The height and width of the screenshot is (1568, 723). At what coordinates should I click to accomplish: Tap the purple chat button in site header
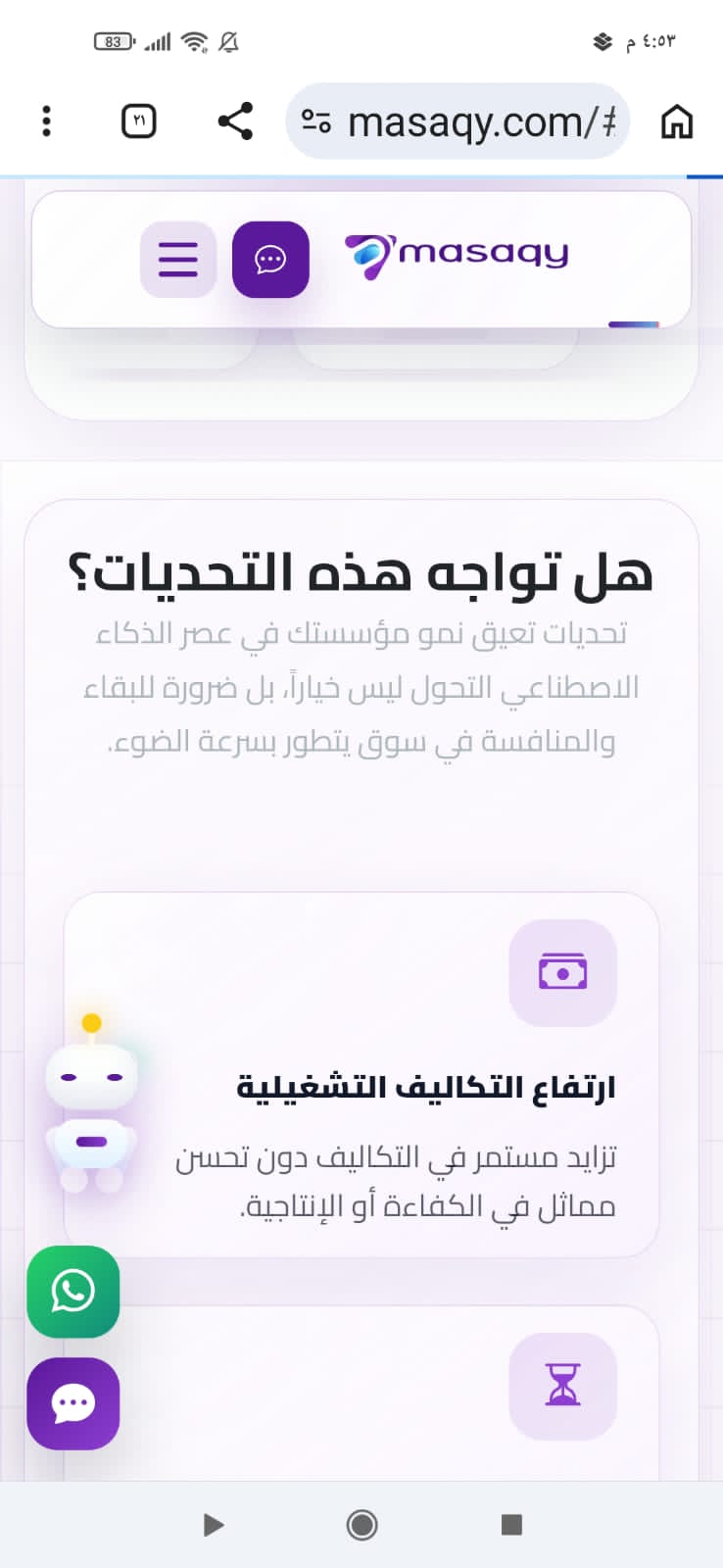coord(270,260)
